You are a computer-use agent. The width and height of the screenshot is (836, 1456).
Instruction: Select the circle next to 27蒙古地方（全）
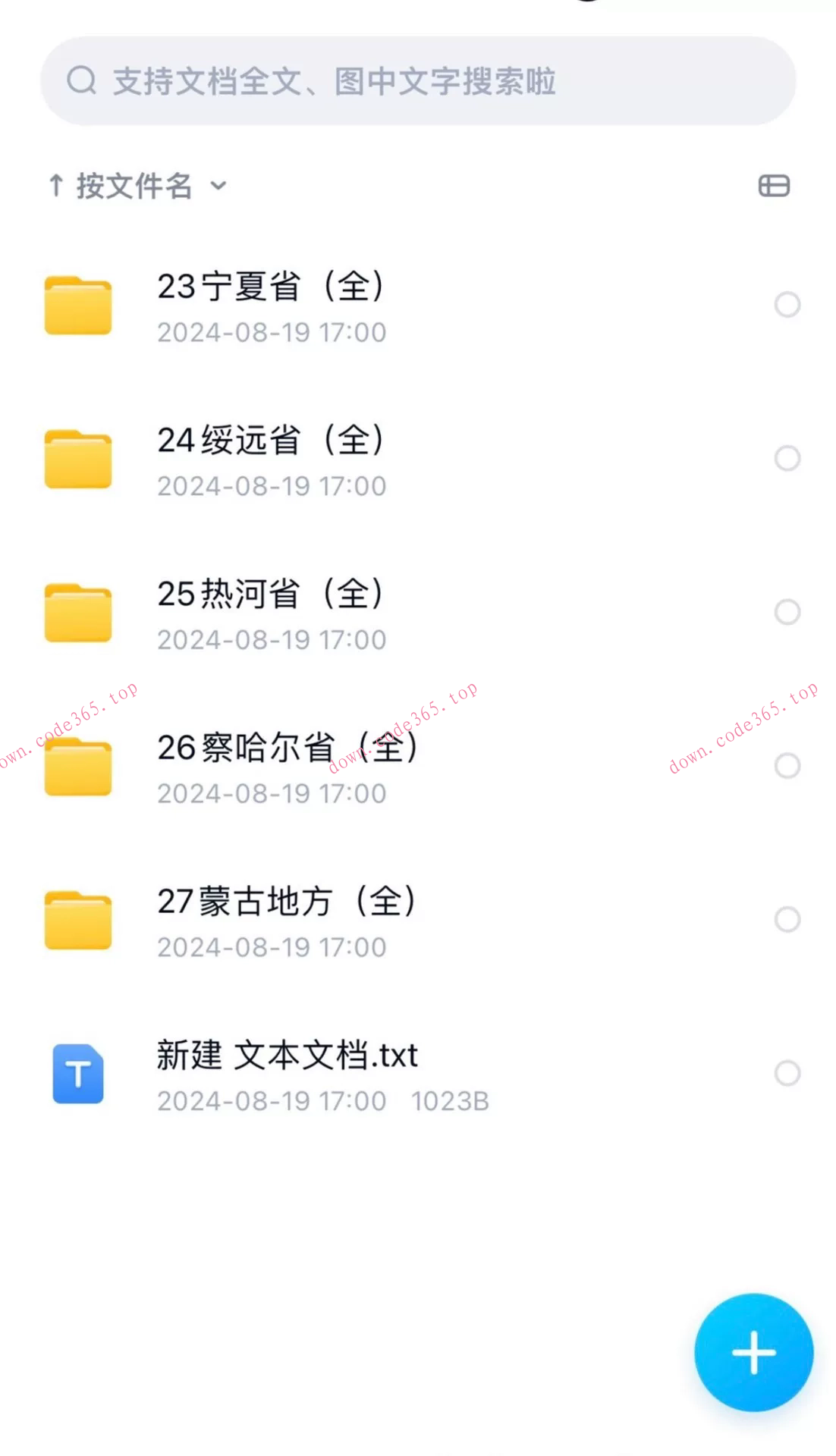tap(787, 919)
